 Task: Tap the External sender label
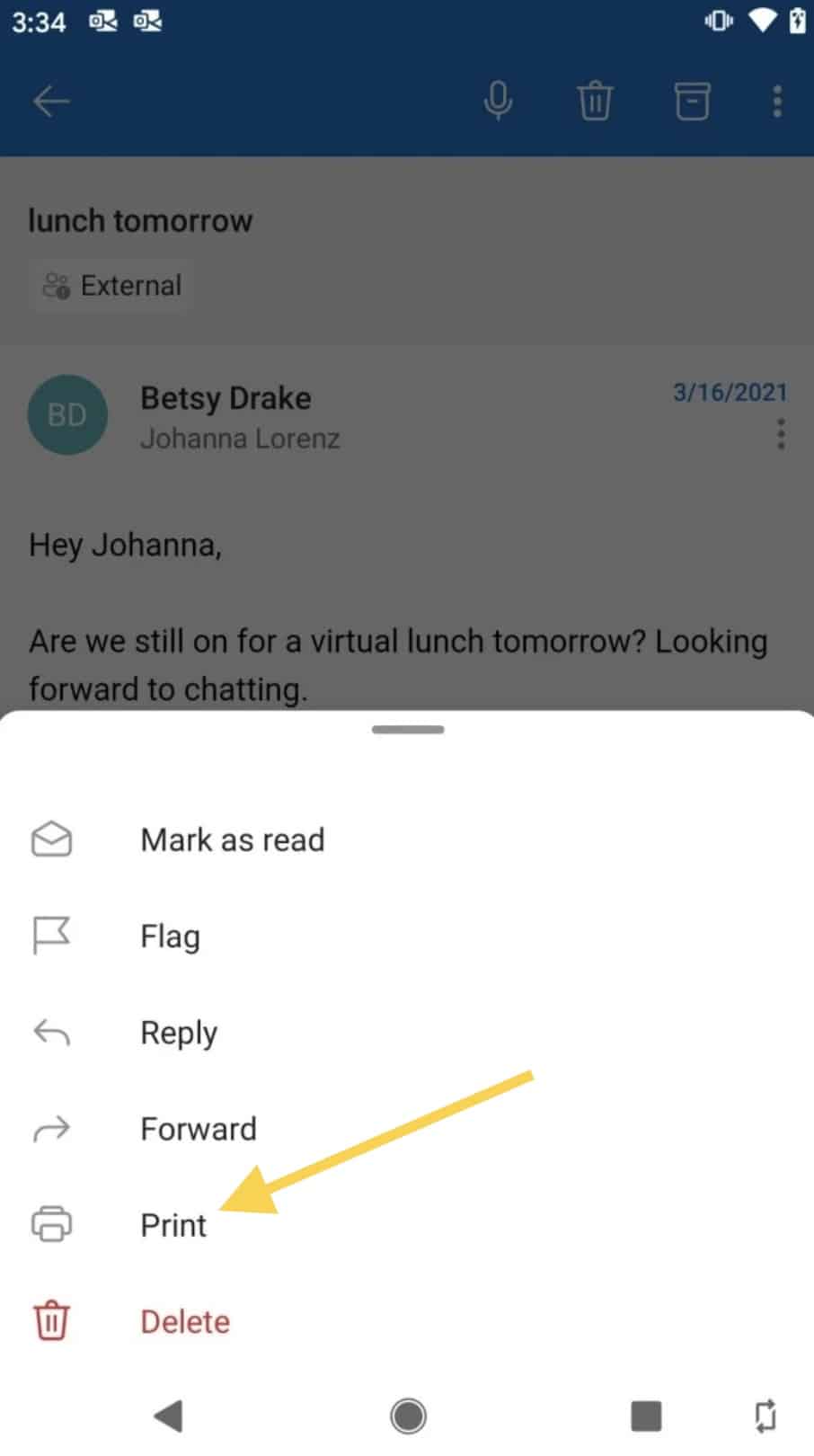tap(111, 285)
